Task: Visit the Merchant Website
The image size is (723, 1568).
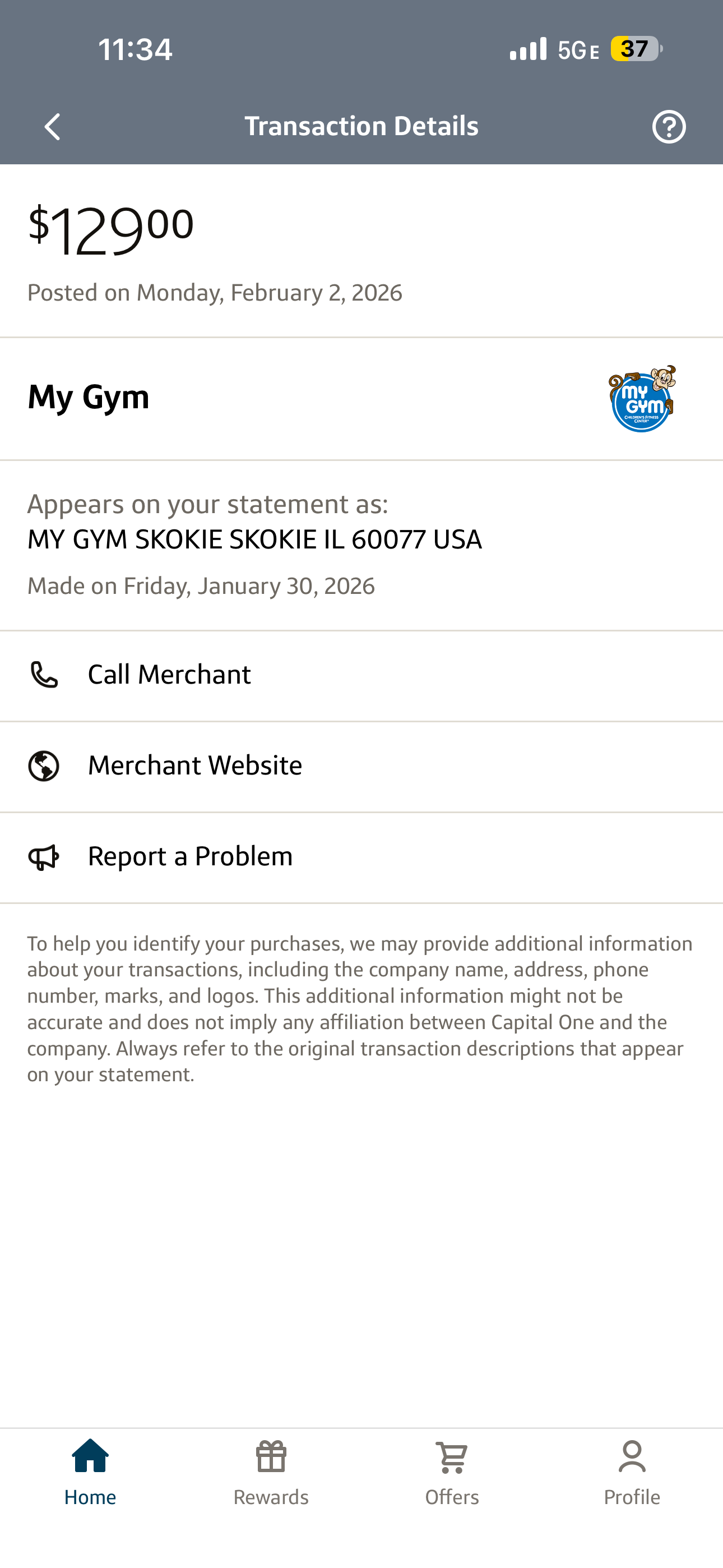Action: coord(194,765)
